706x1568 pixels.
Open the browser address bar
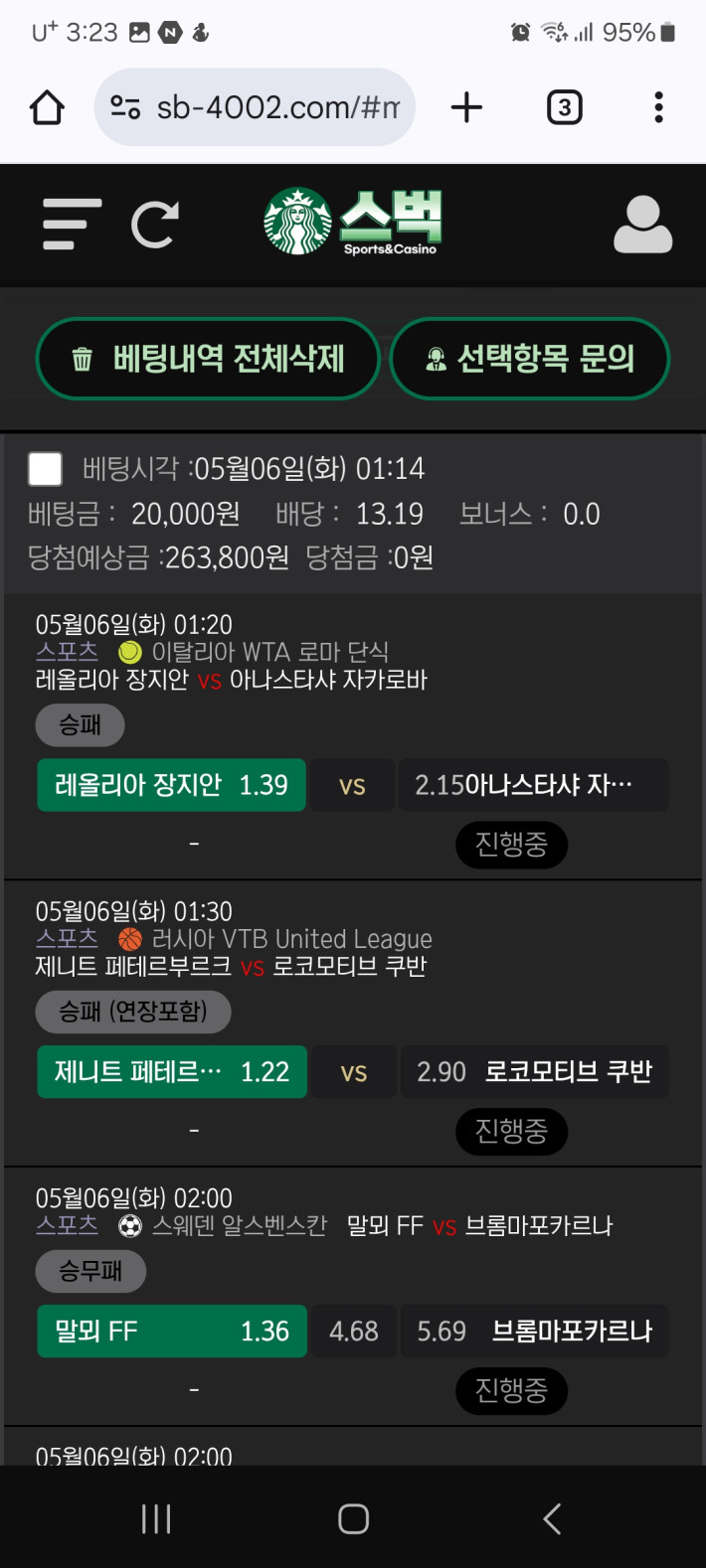(255, 107)
